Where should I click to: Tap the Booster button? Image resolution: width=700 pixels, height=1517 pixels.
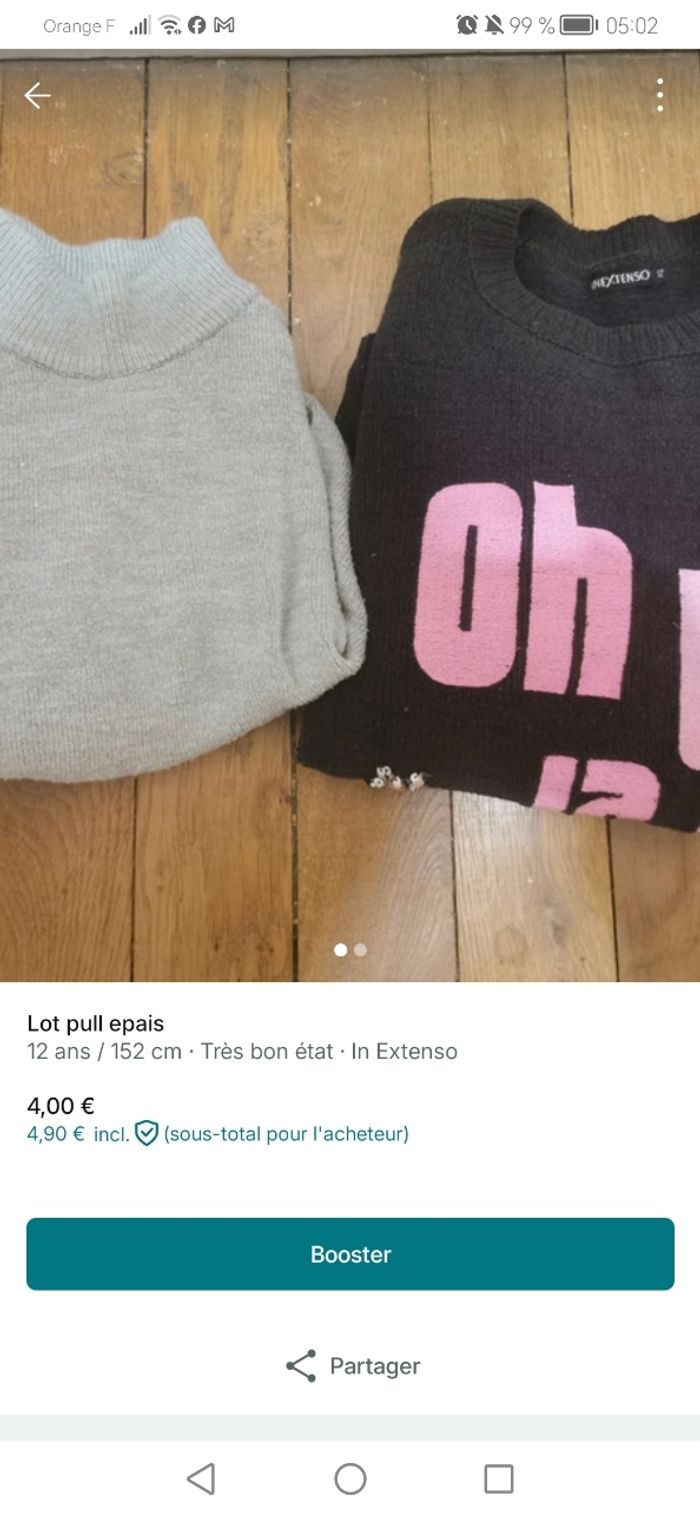tap(350, 1254)
